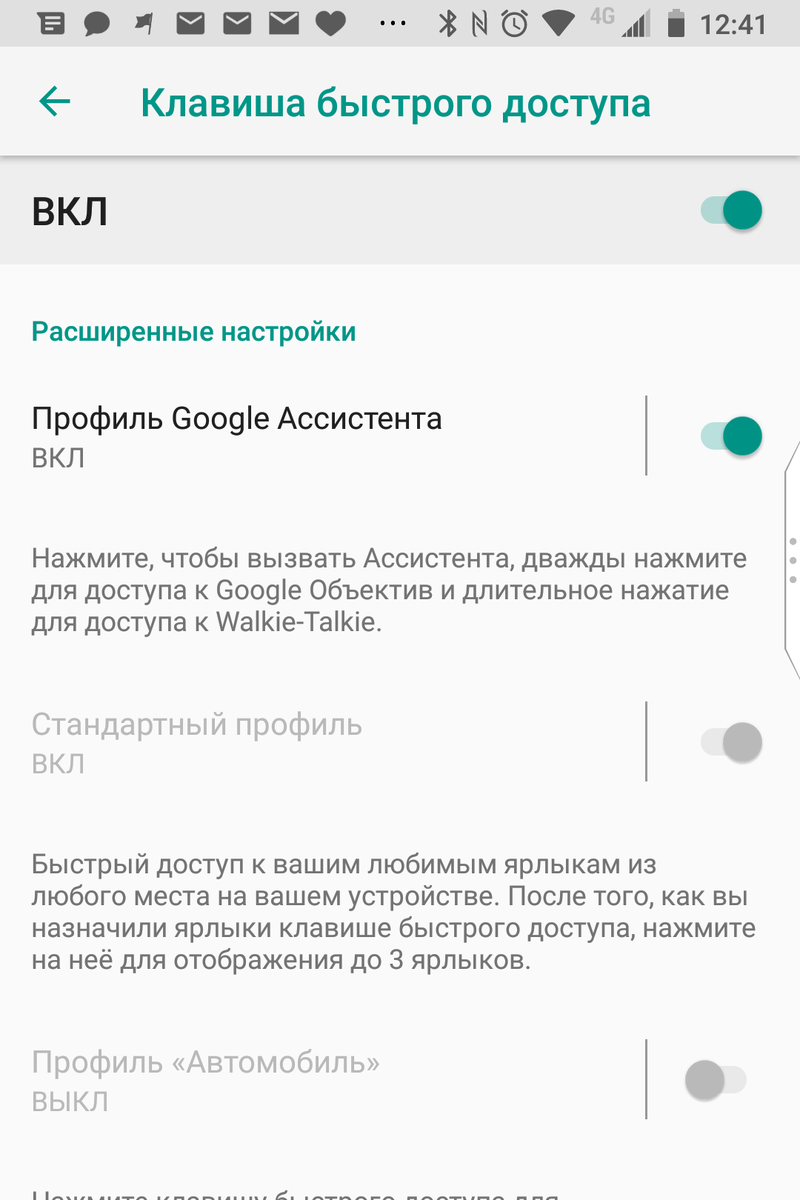800x1200 pixels.
Task: Enable the Профиль «Автомобиль» switch
Action: [716, 1080]
